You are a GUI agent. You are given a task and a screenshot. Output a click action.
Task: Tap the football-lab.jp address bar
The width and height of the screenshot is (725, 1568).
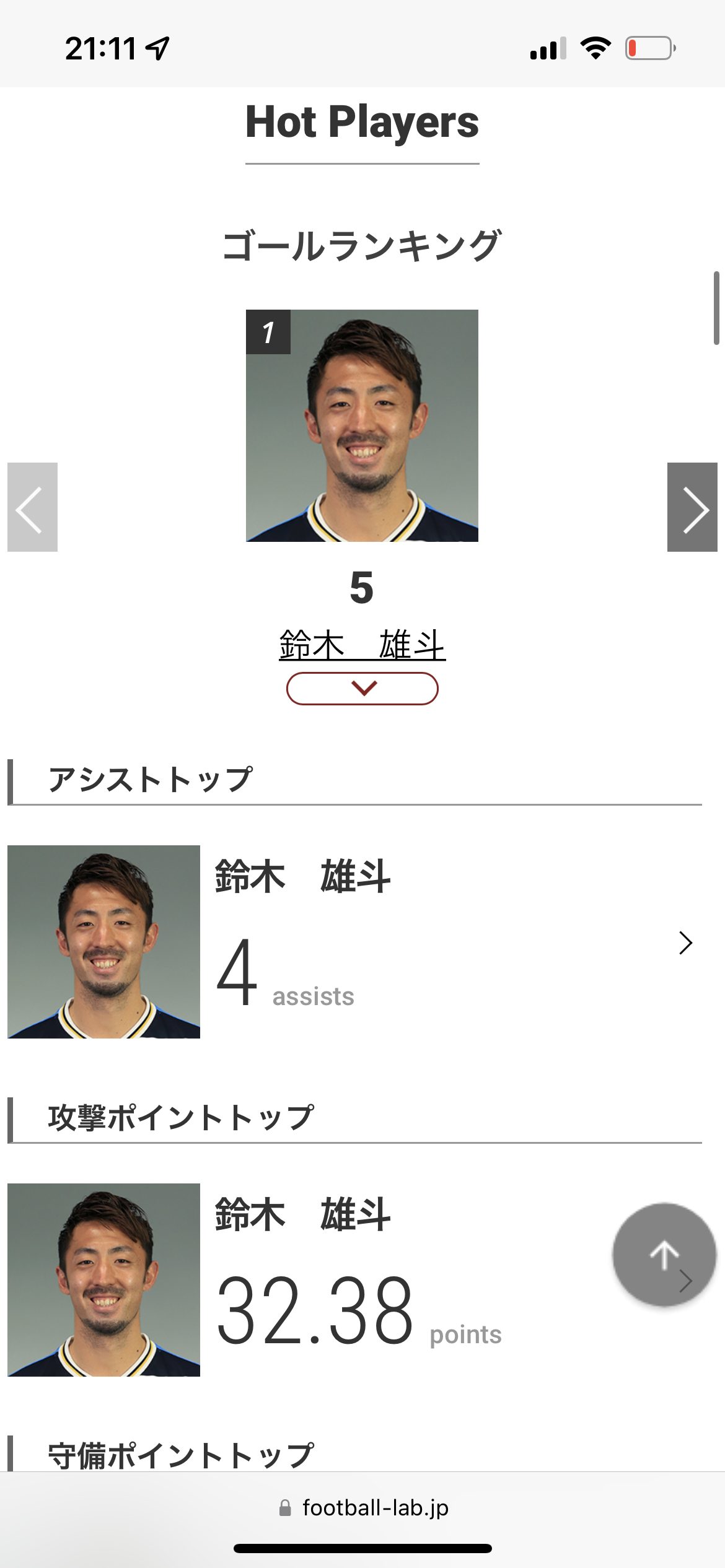point(363,1507)
